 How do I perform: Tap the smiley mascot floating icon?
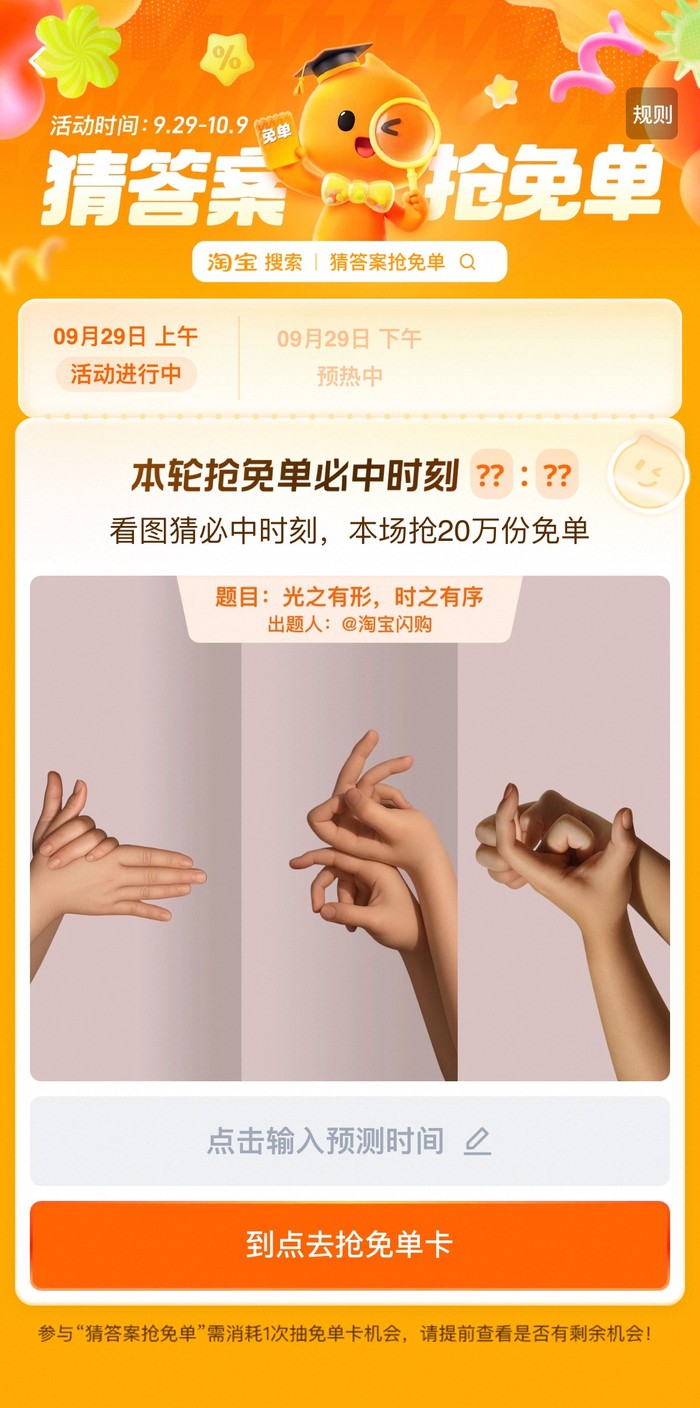point(649,473)
